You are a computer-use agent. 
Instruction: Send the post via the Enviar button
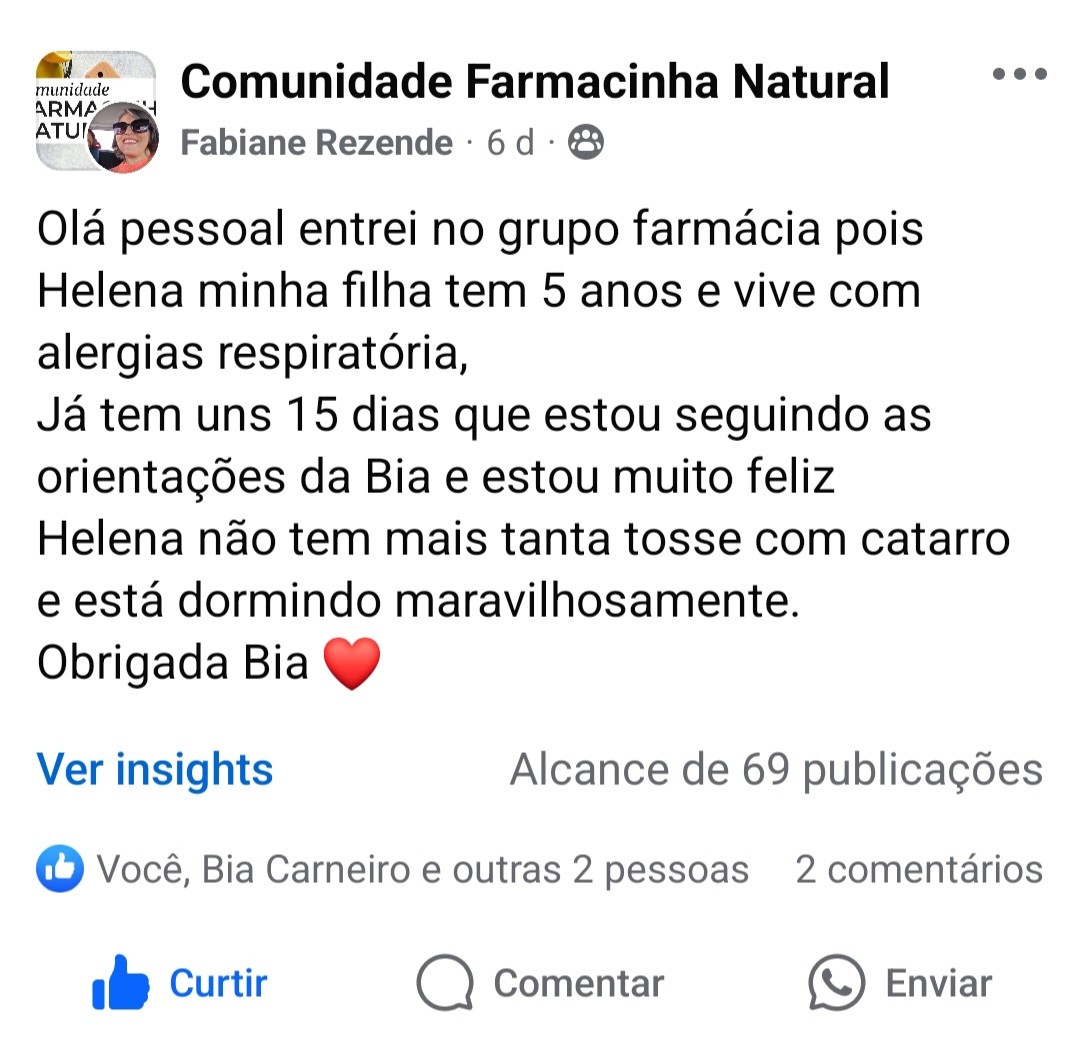coord(901,984)
